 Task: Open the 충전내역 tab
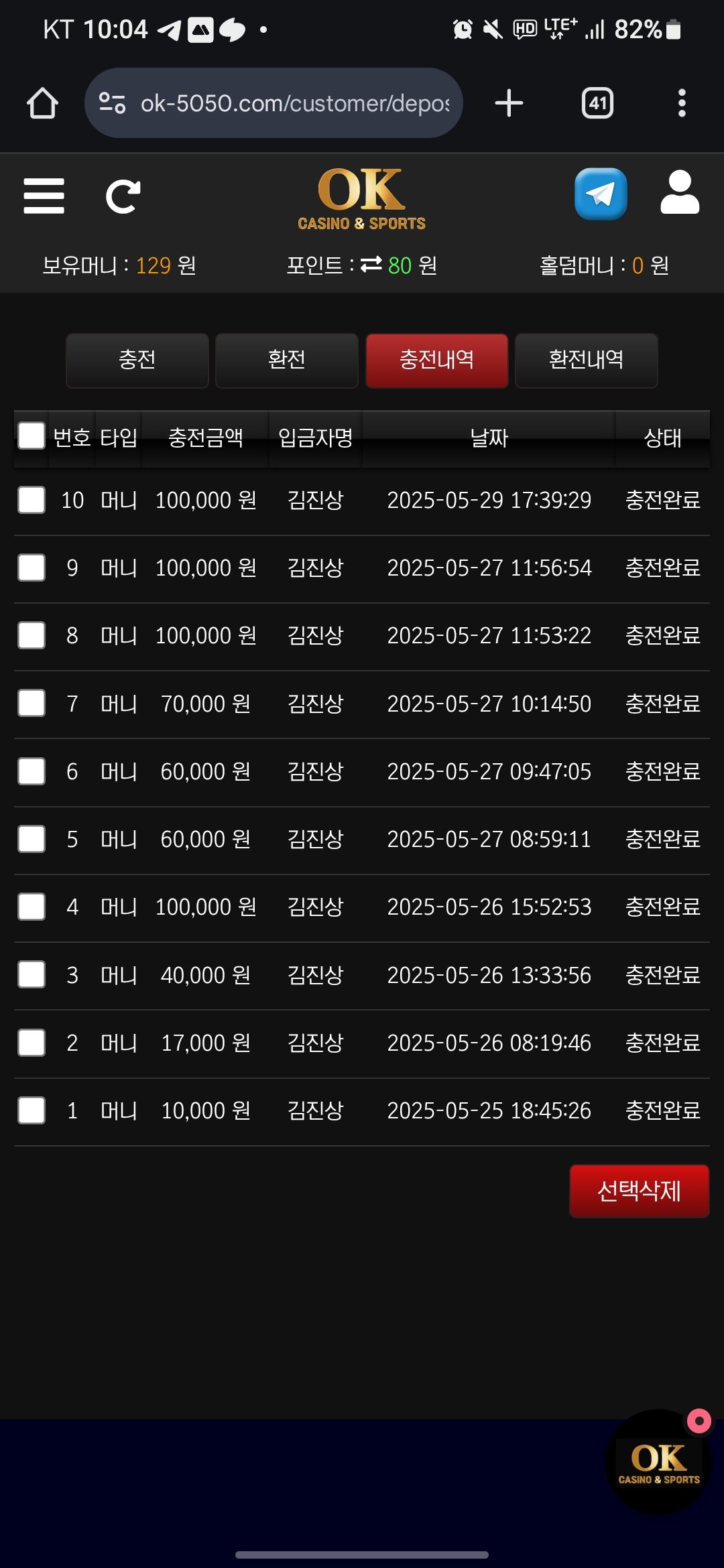[437, 361]
